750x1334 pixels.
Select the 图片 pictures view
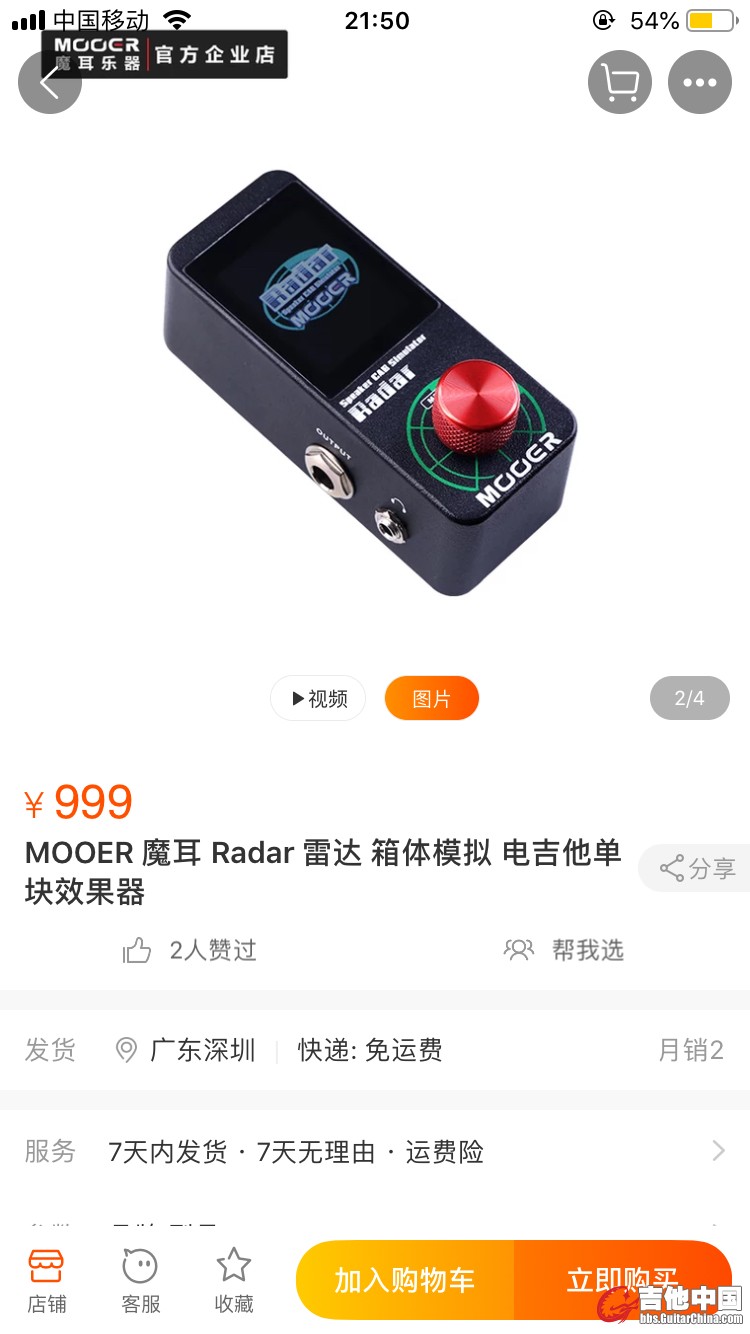431,699
